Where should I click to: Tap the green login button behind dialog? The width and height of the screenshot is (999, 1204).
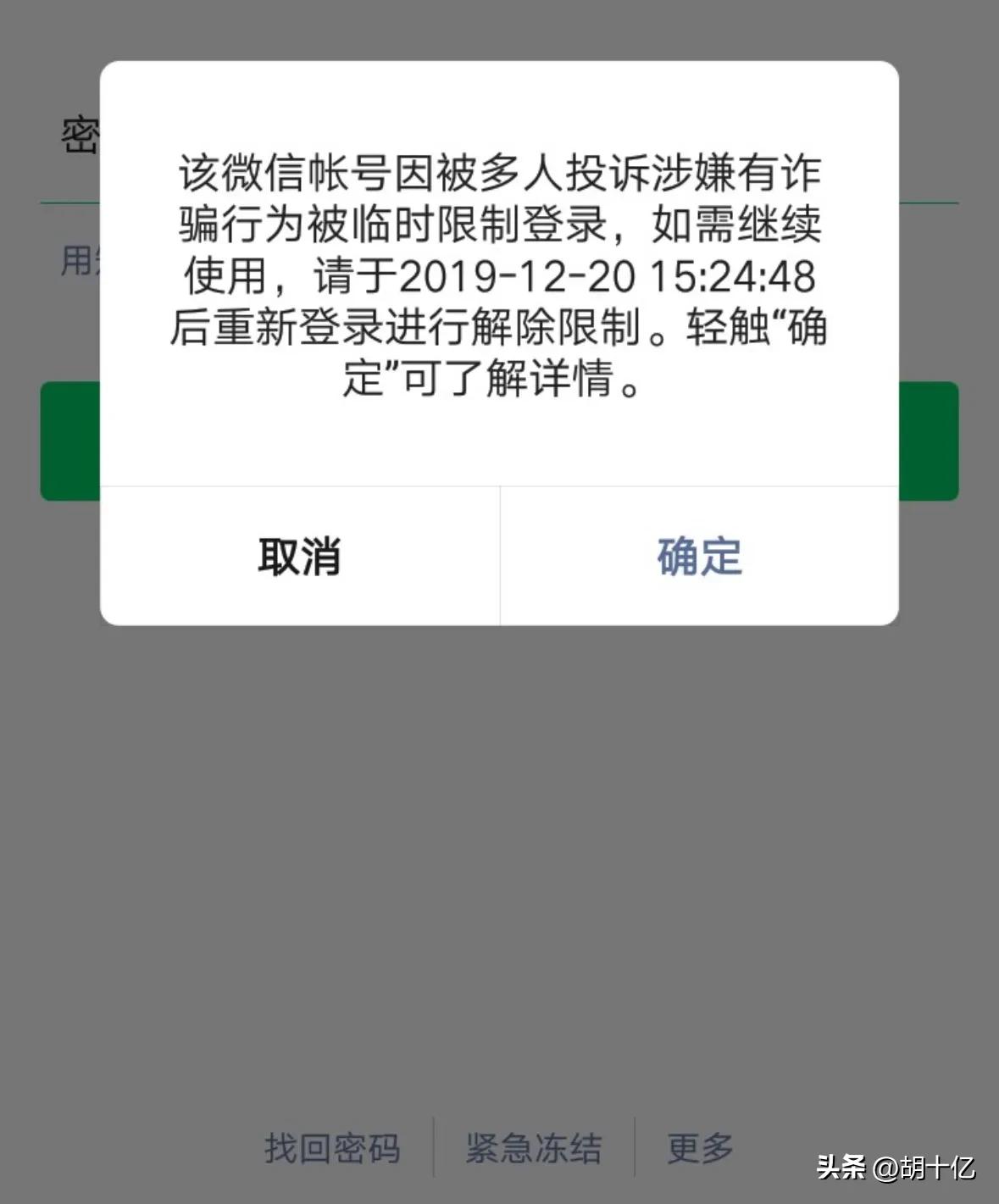tap(72, 441)
